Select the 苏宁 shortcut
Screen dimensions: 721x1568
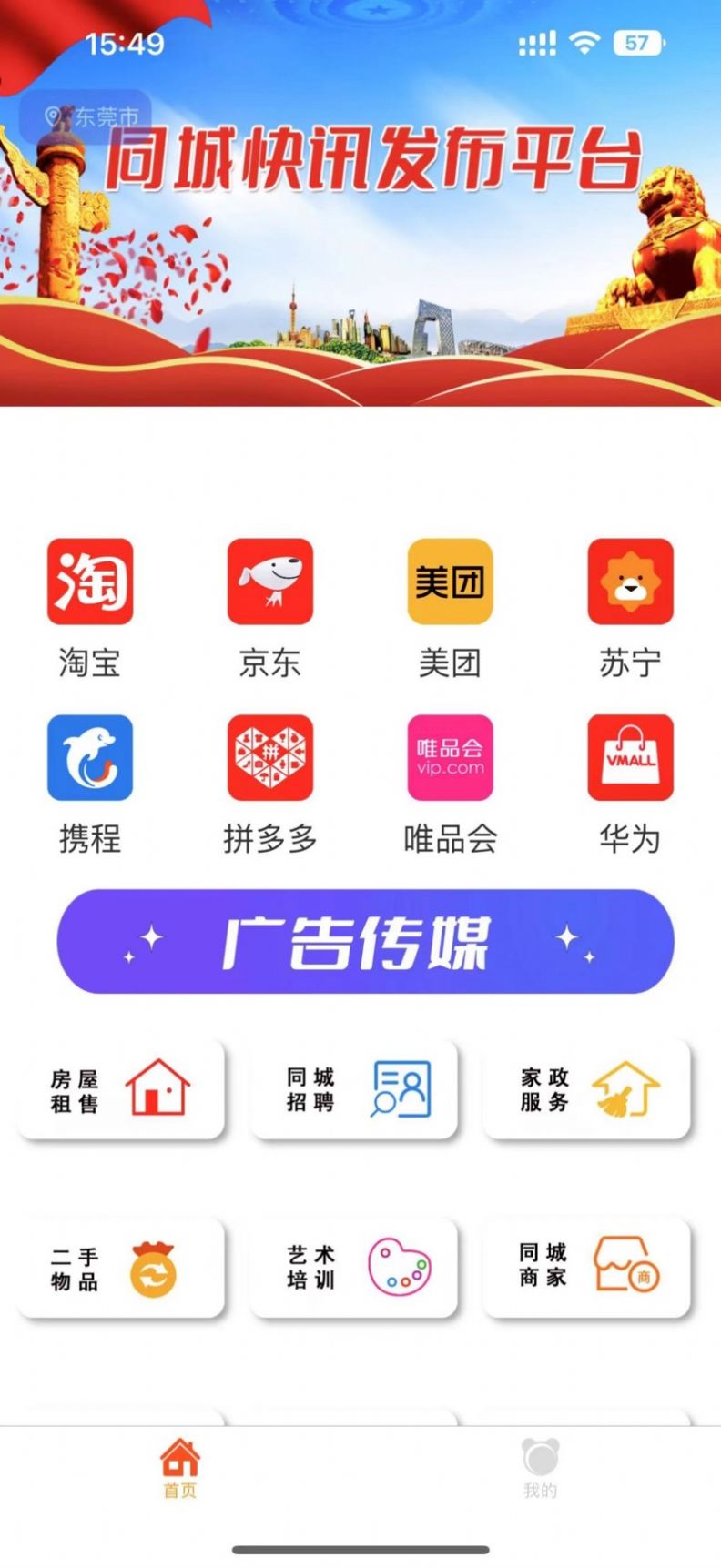(x=630, y=582)
